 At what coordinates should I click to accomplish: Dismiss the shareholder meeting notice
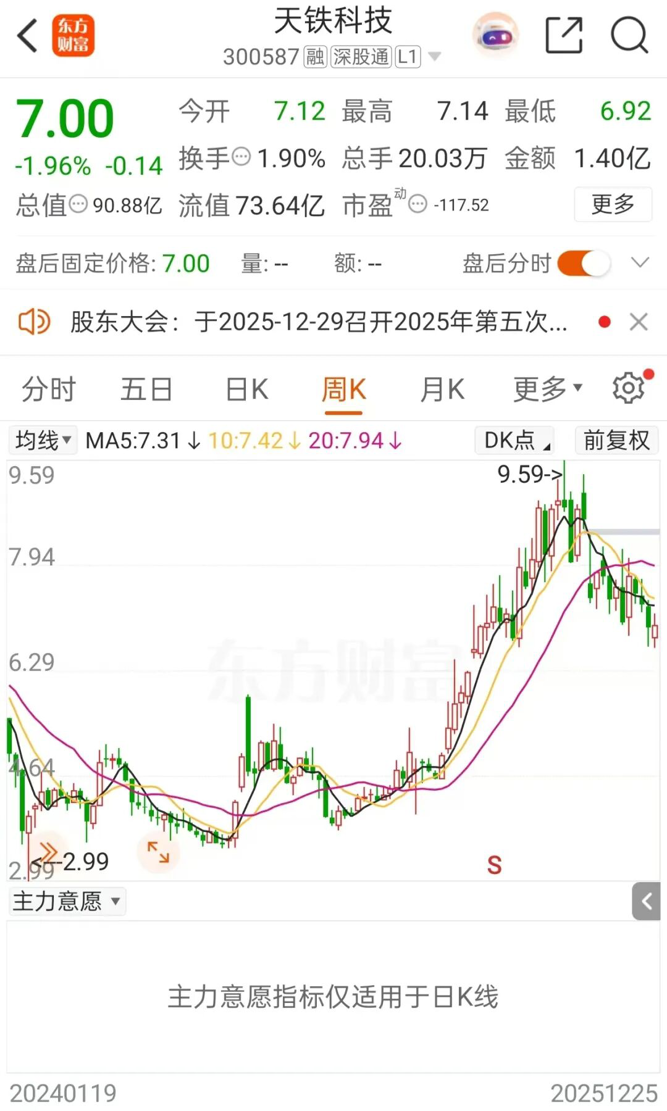(639, 322)
